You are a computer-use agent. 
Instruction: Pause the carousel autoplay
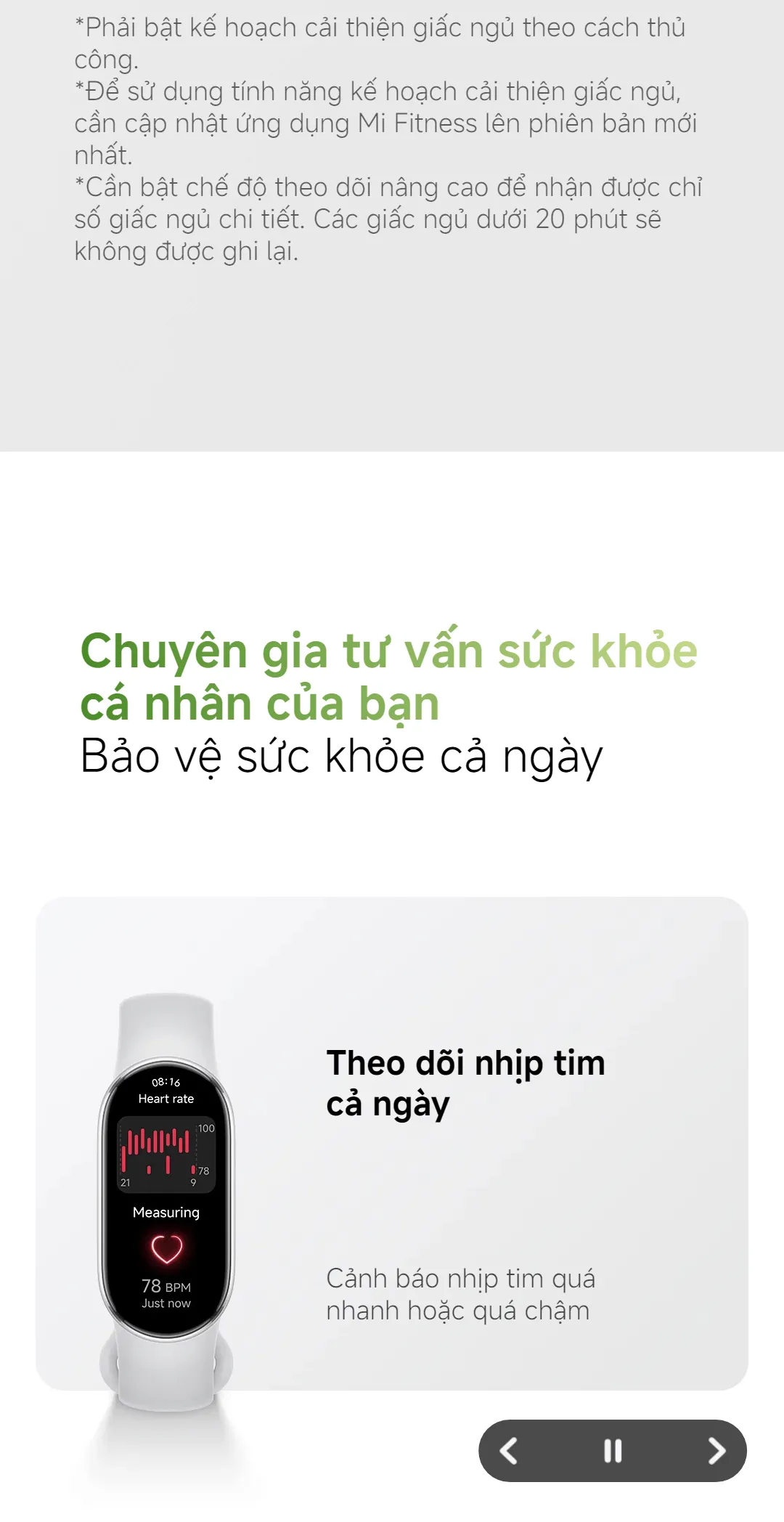613,1451
